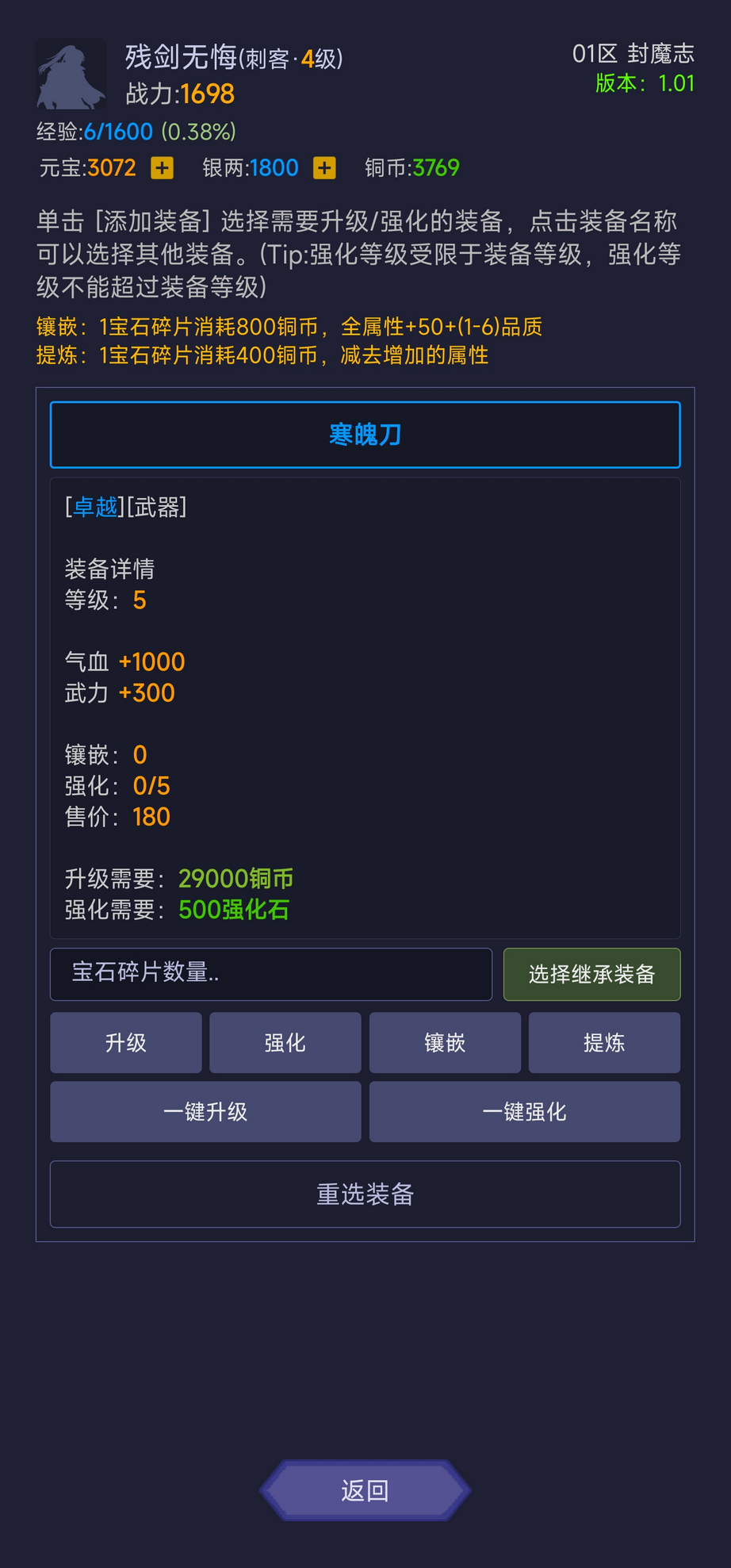Select 一键强化 for one-tap enhance

524,1111
